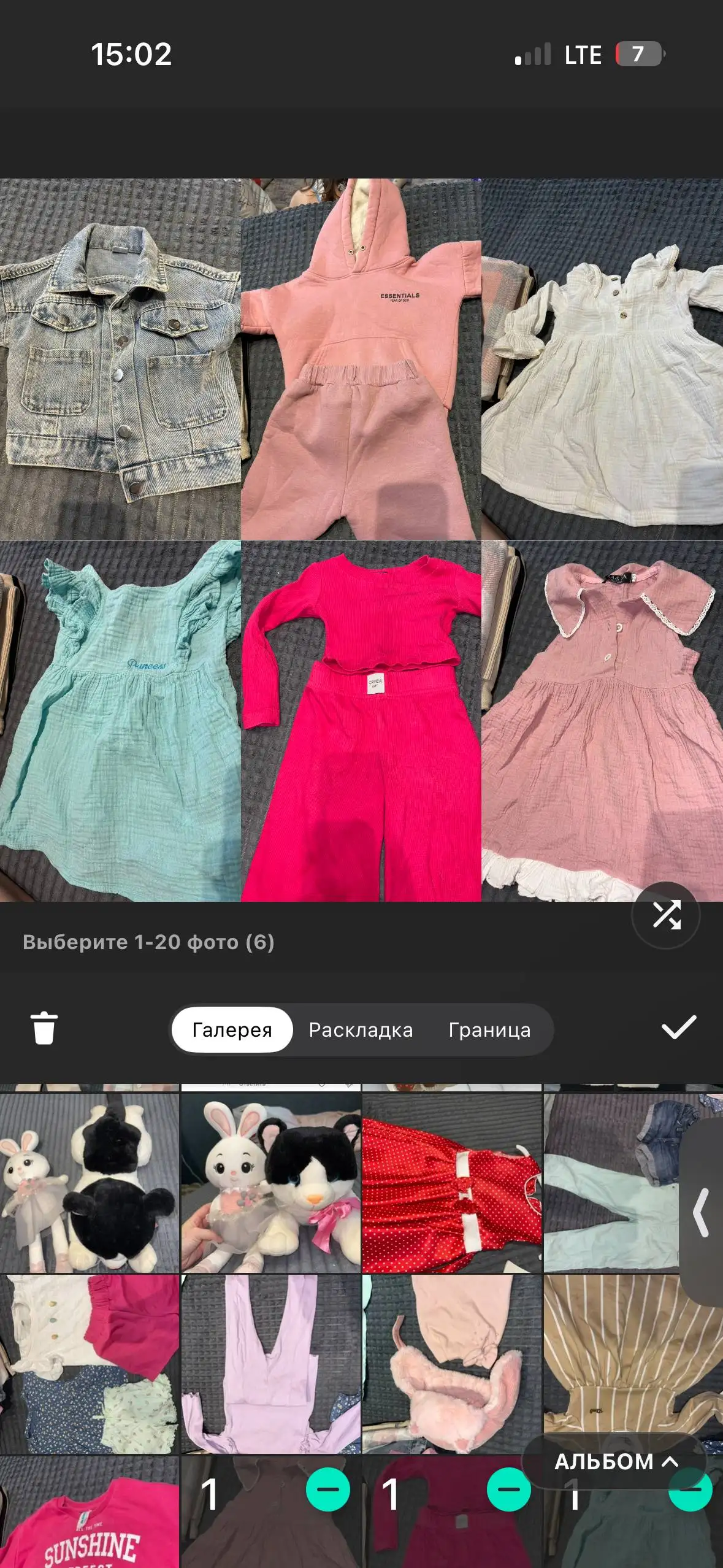The image size is (723, 1568).
Task: Select the pink Essentials hoodie collage cell
Action: tap(361, 359)
